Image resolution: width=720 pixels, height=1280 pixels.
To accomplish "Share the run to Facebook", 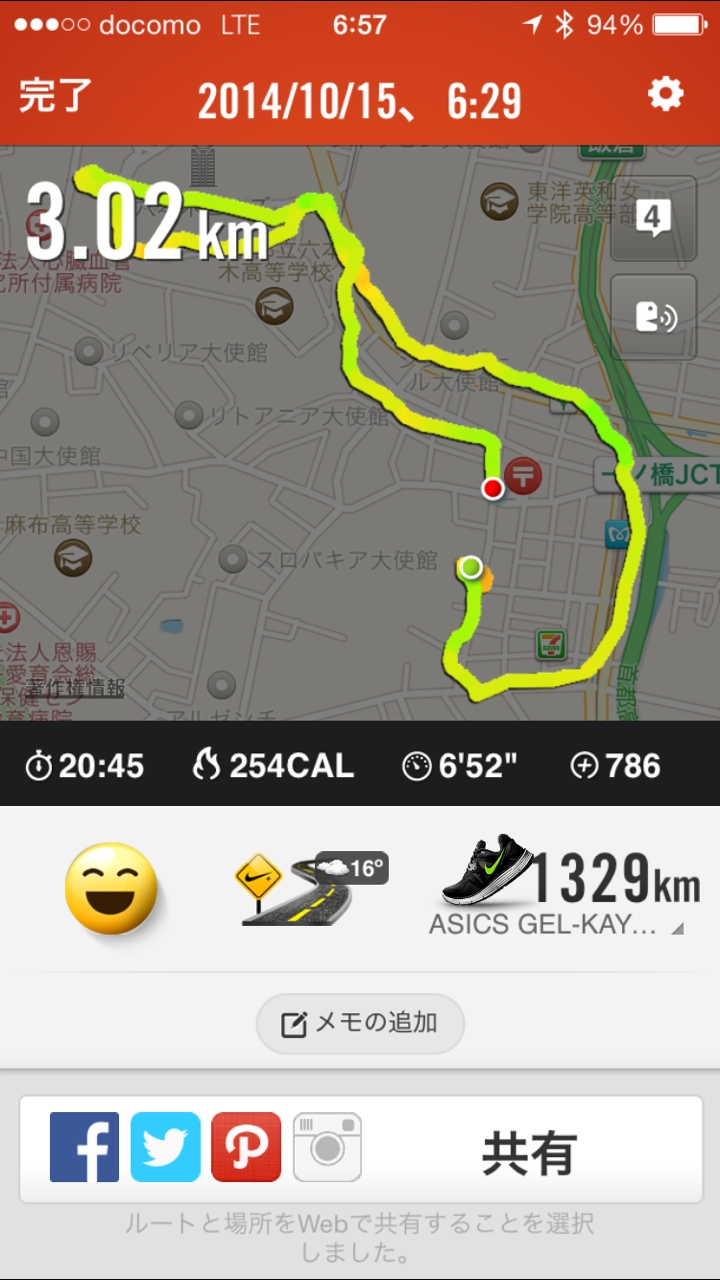I will click(85, 1147).
